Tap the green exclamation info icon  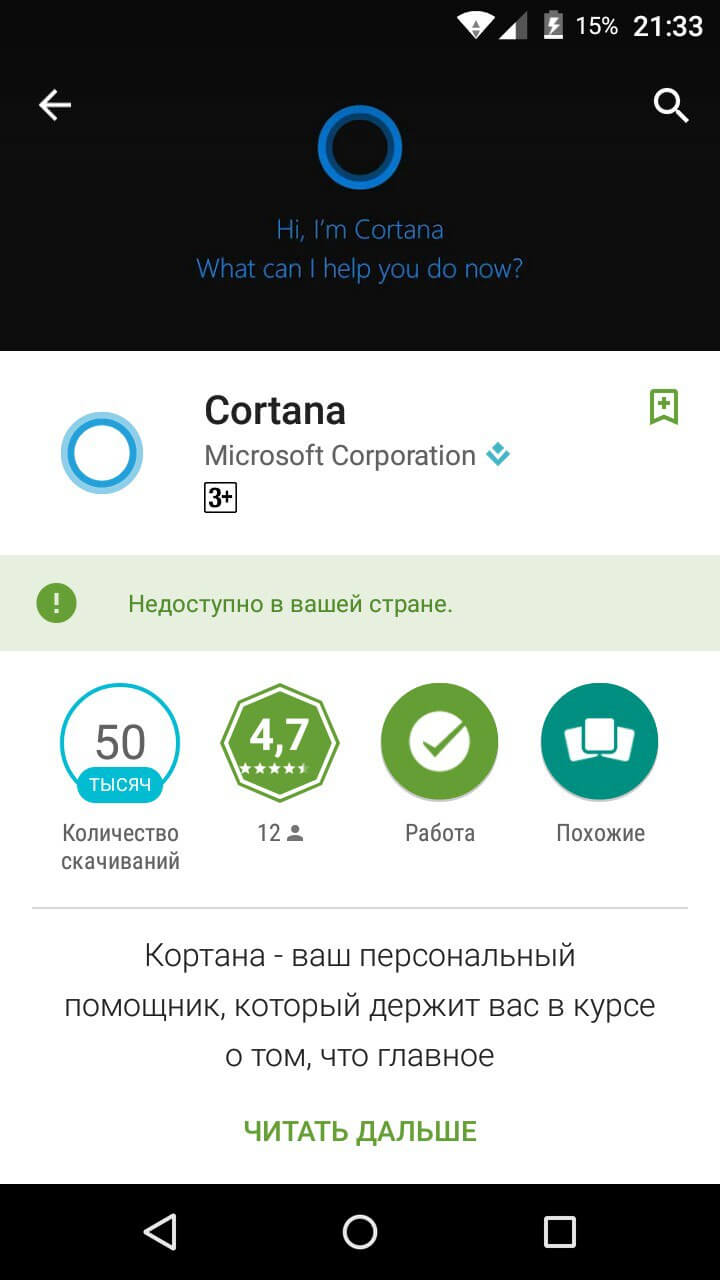(x=57, y=603)
